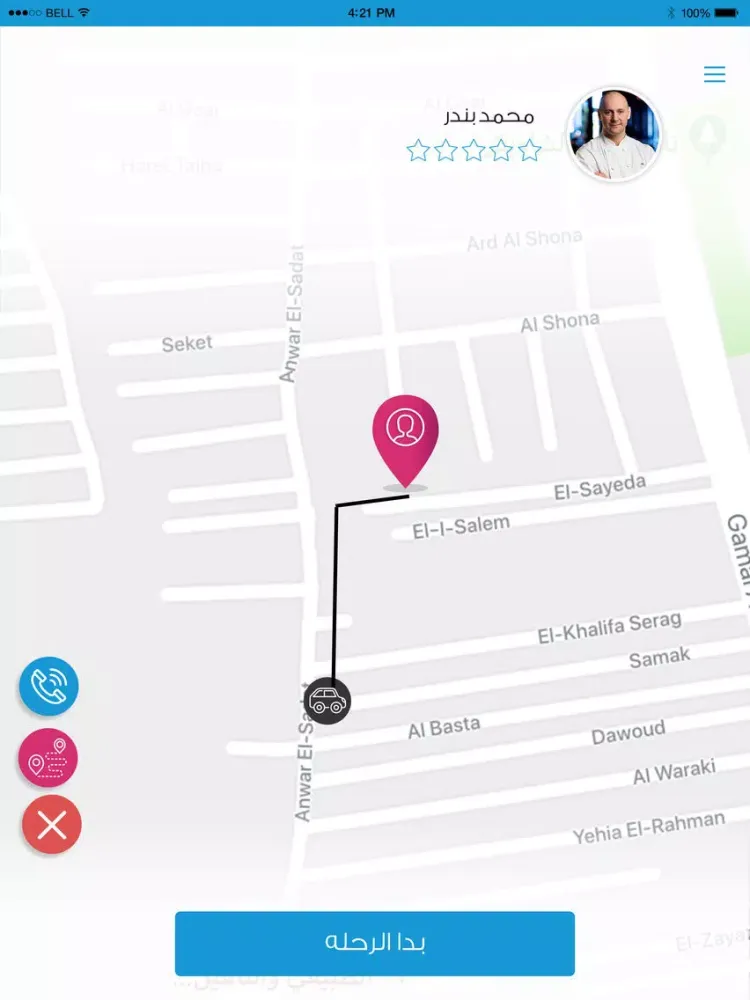This screenshot has height=1000, width=750.
Task: View محمد بندر's profile photo
Action: tap(614, 134)
